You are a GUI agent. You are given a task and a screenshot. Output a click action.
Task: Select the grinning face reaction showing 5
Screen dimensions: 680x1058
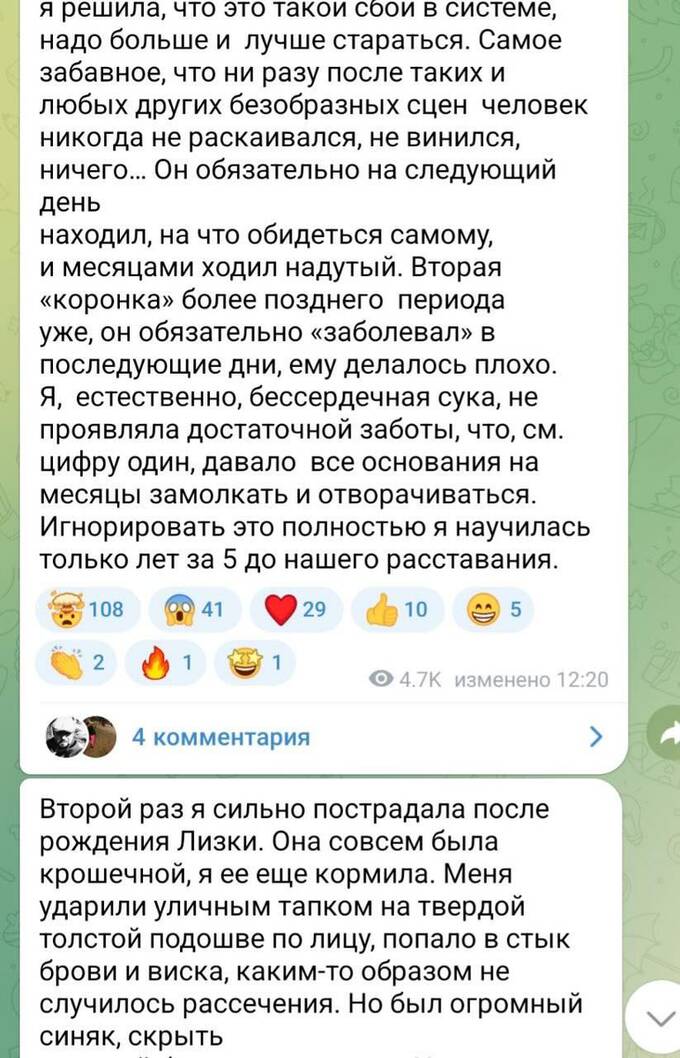[493, 609]
